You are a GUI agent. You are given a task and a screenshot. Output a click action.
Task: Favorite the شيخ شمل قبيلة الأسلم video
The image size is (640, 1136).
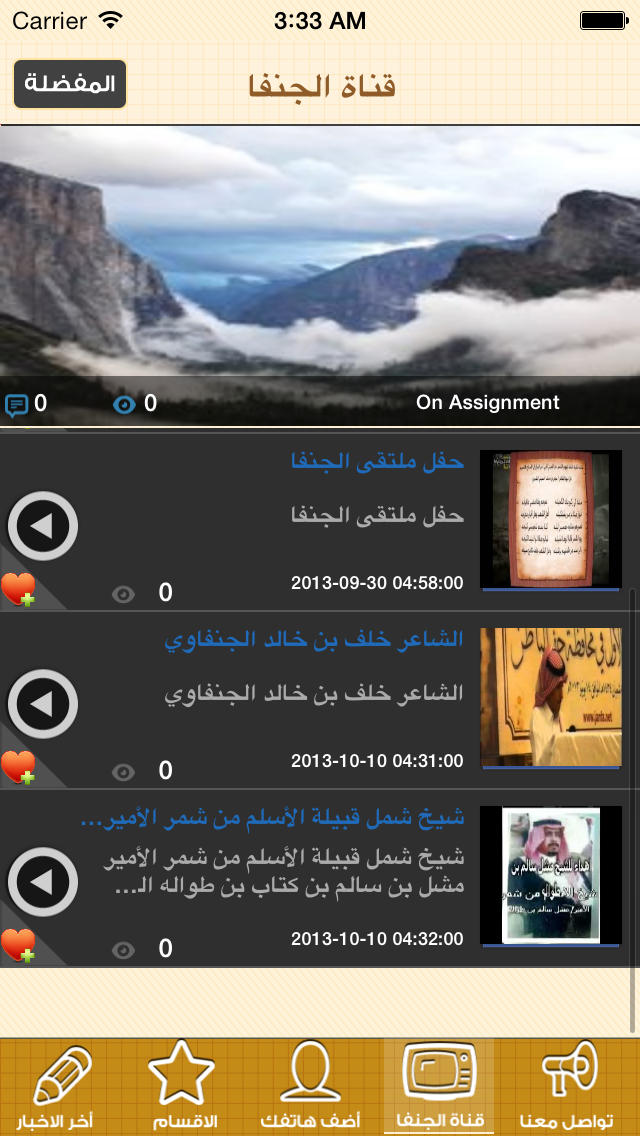(19, 945)
